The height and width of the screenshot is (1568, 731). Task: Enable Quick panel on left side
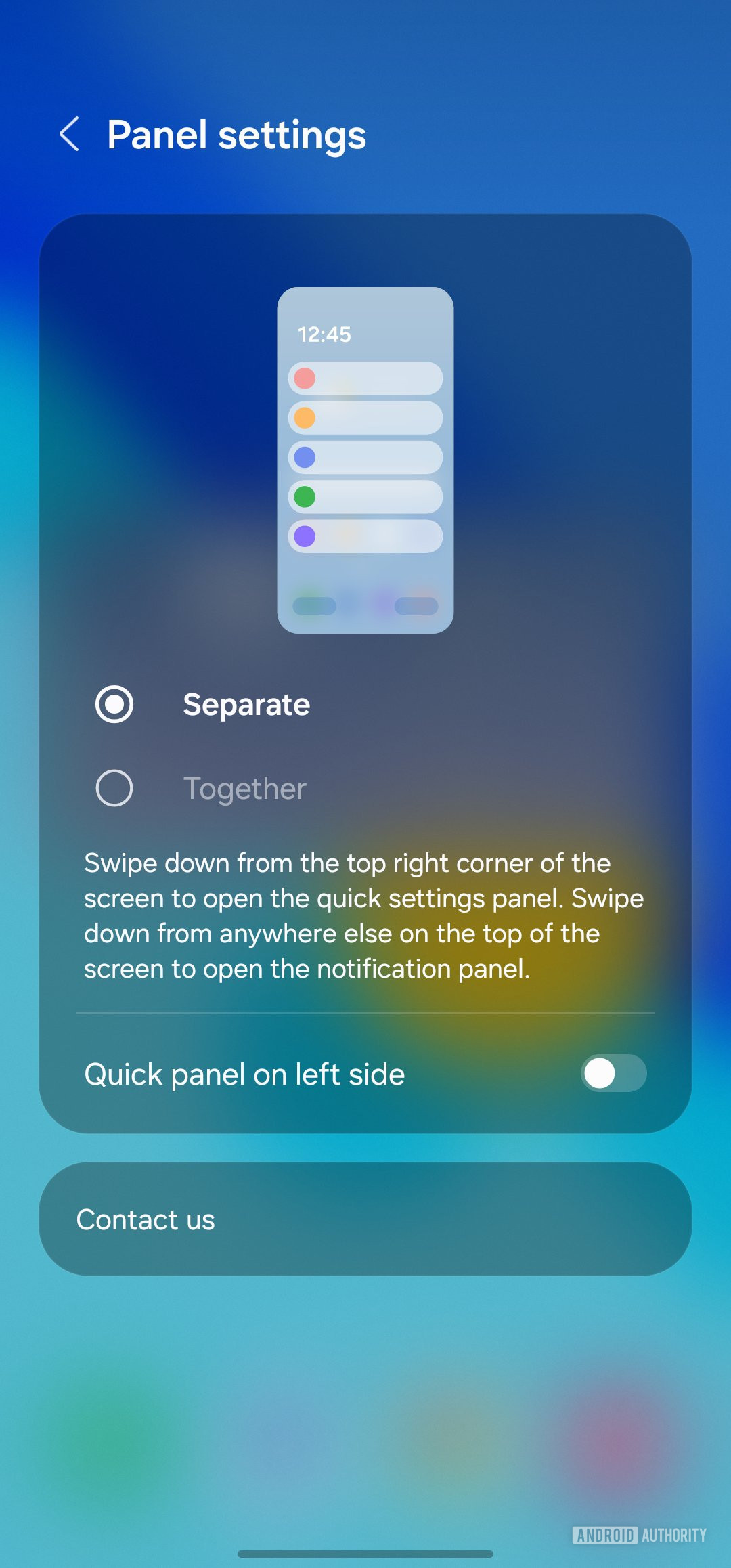613,1074
